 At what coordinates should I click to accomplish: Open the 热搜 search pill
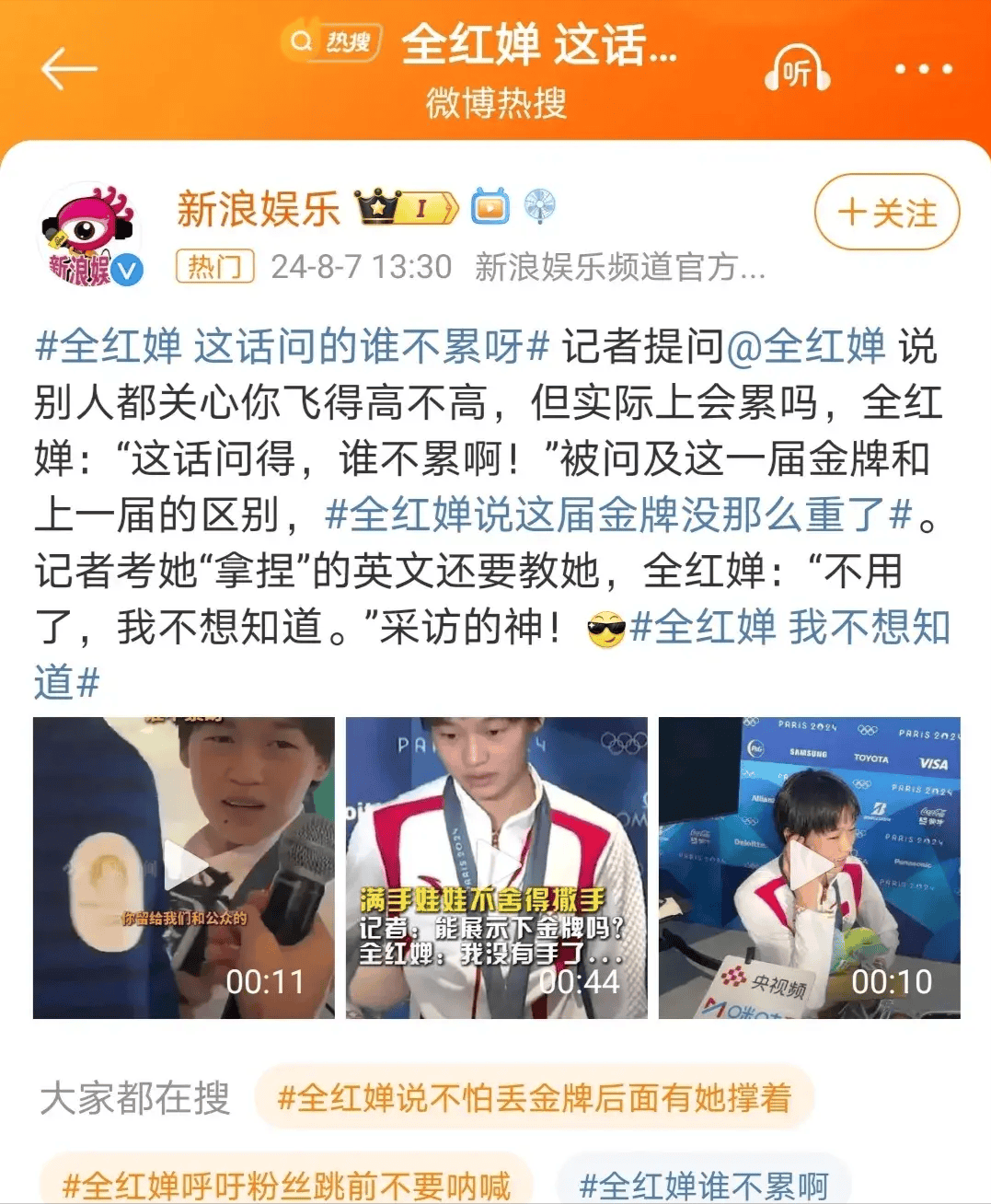(331, 41)
